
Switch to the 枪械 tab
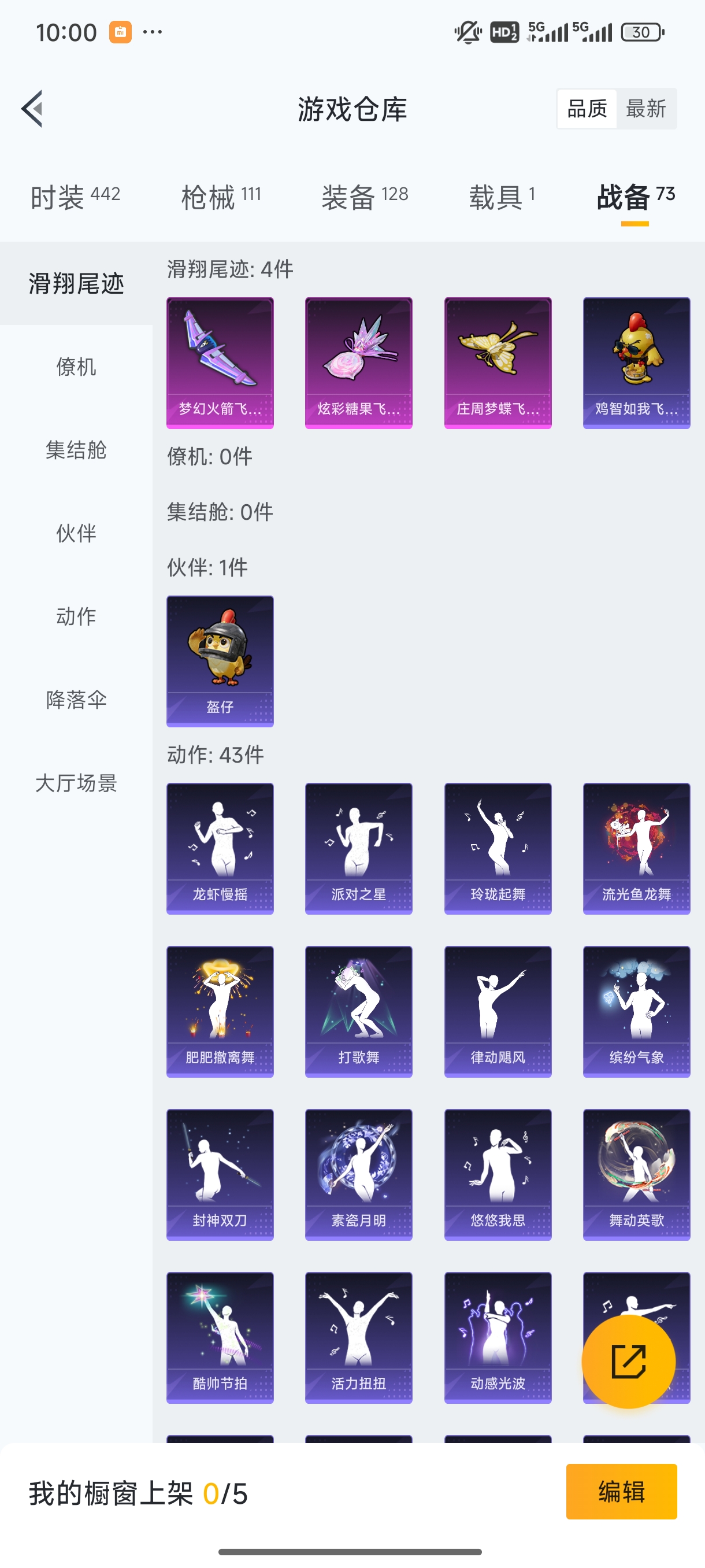(220, 196)
